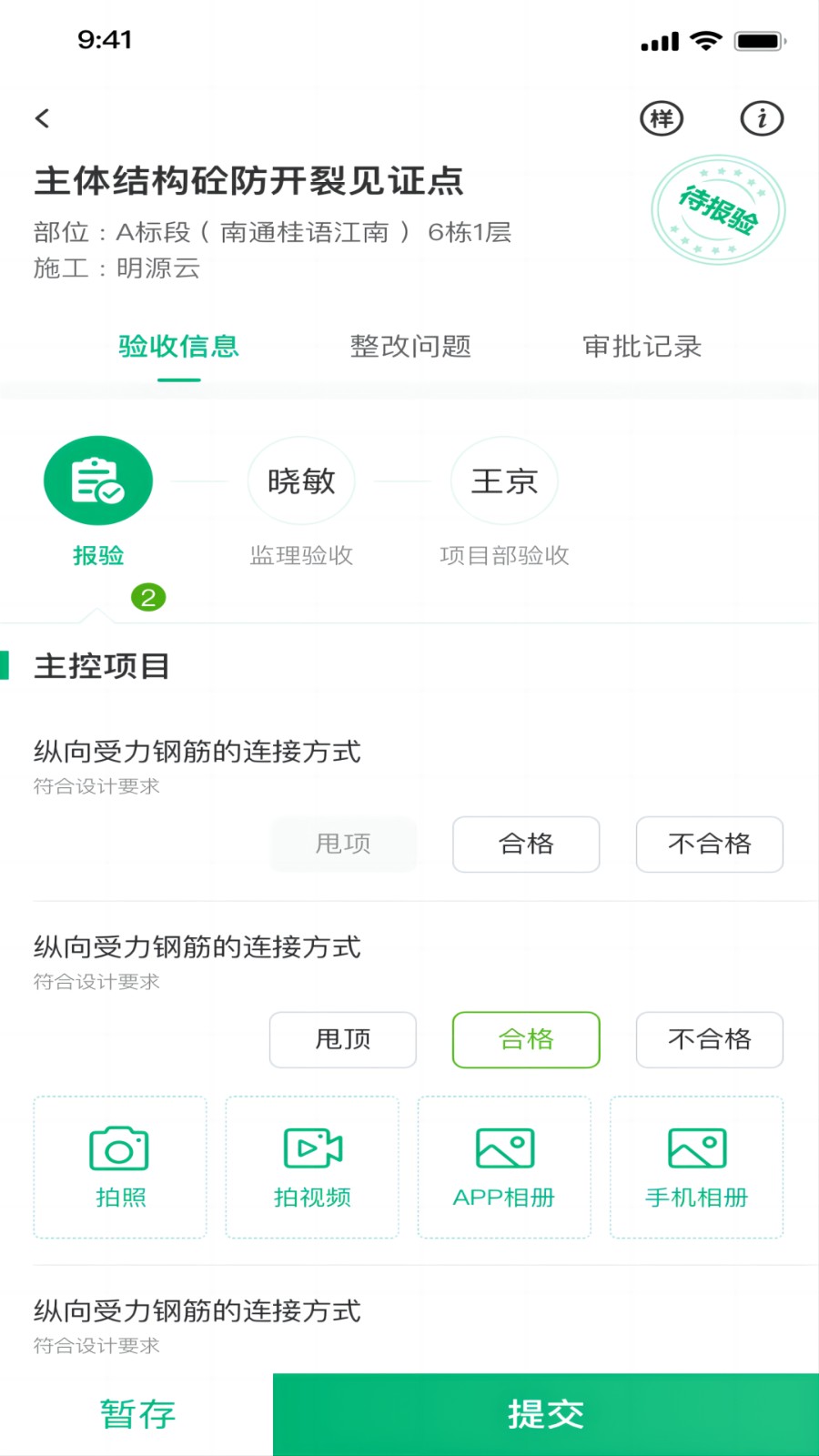Select the 验收信息 tab
This screenshot has height=1456, width=819.
click(178, 347)
